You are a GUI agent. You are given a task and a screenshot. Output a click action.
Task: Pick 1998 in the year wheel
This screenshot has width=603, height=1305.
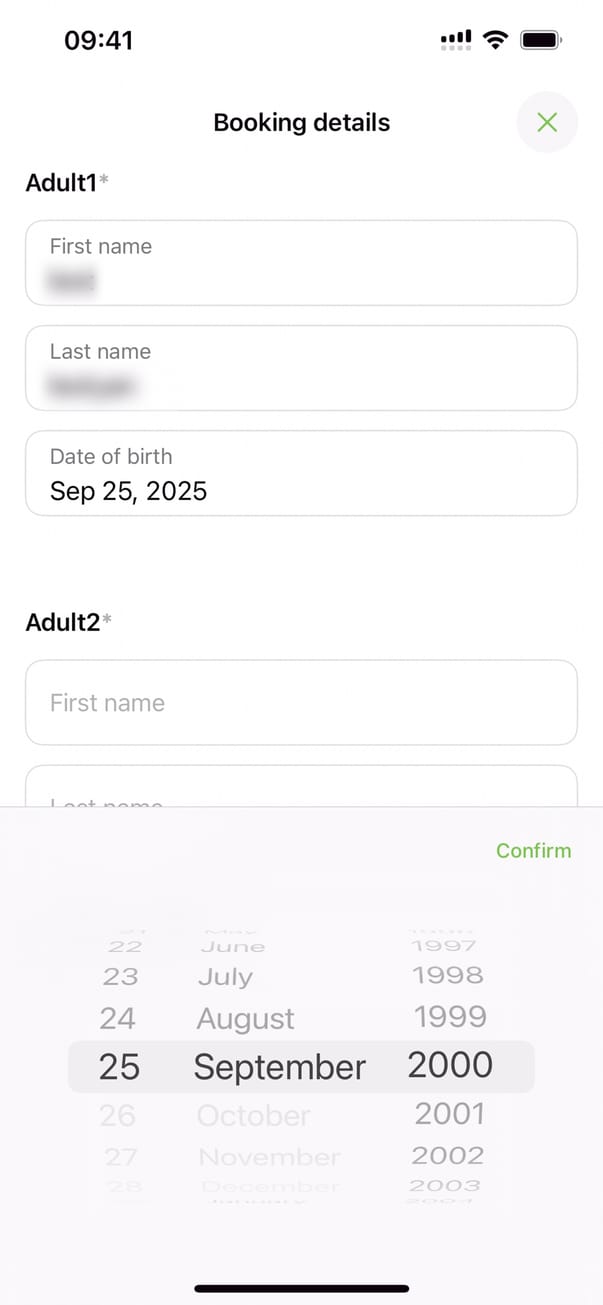(448, 975)
